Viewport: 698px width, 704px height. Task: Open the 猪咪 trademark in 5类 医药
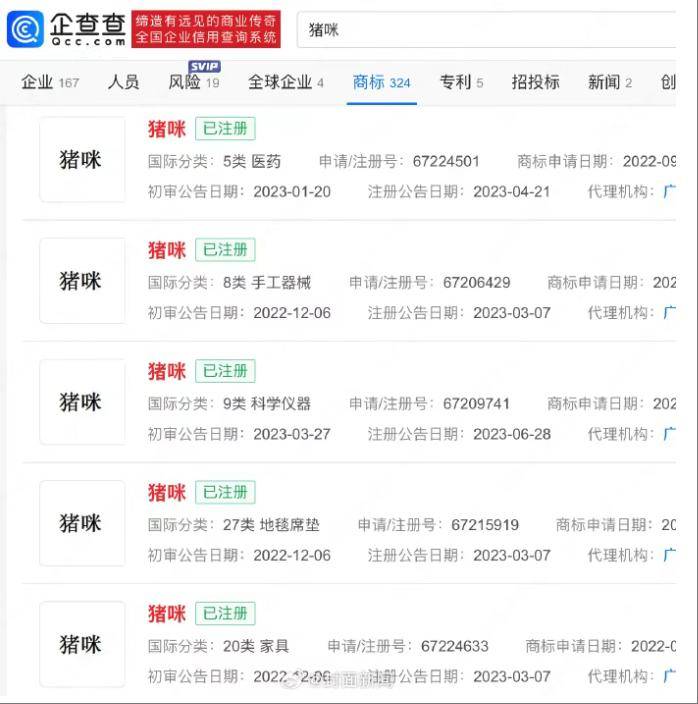coord(167,129)
